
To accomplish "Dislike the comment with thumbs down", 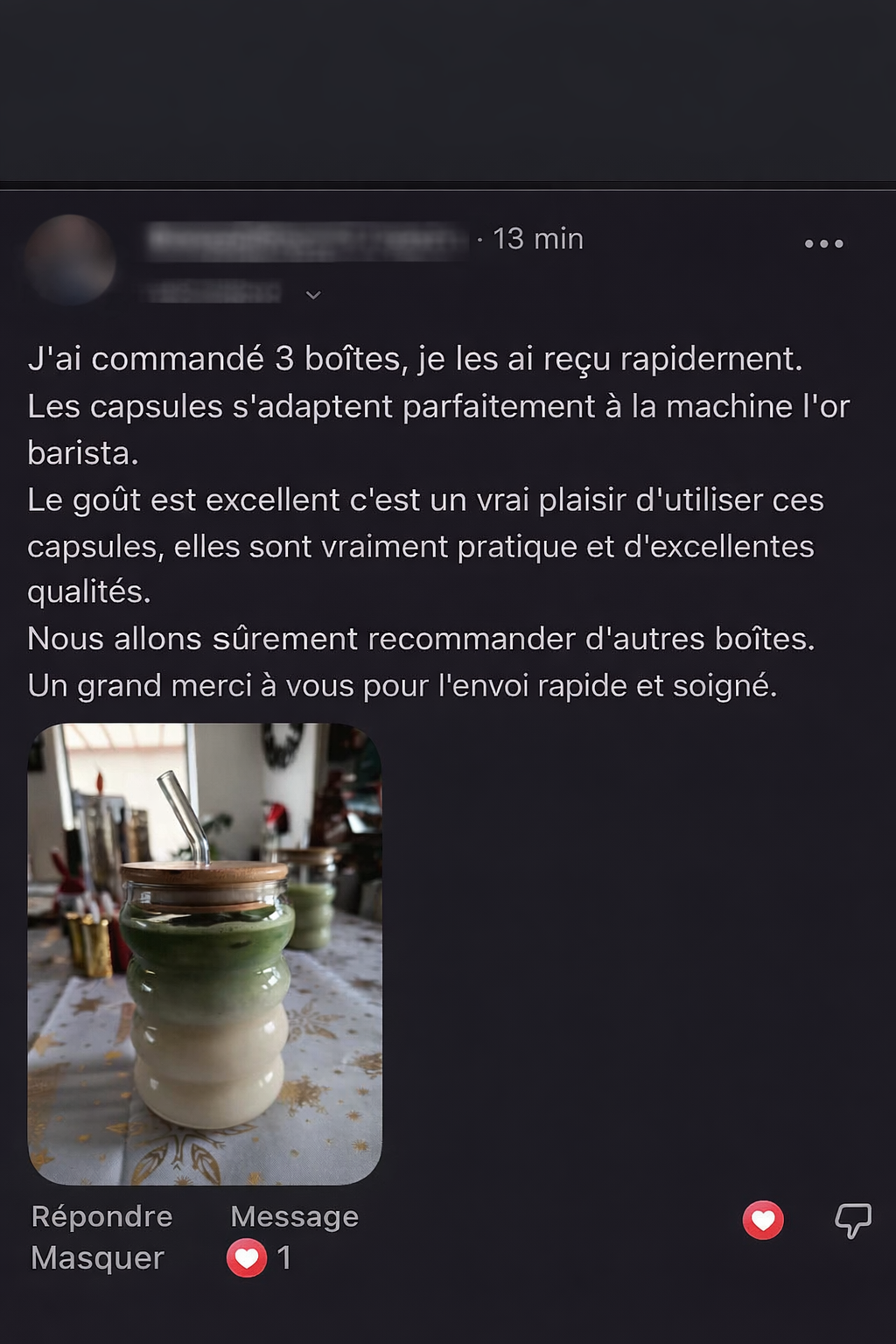I will [x=852, y=1220].
